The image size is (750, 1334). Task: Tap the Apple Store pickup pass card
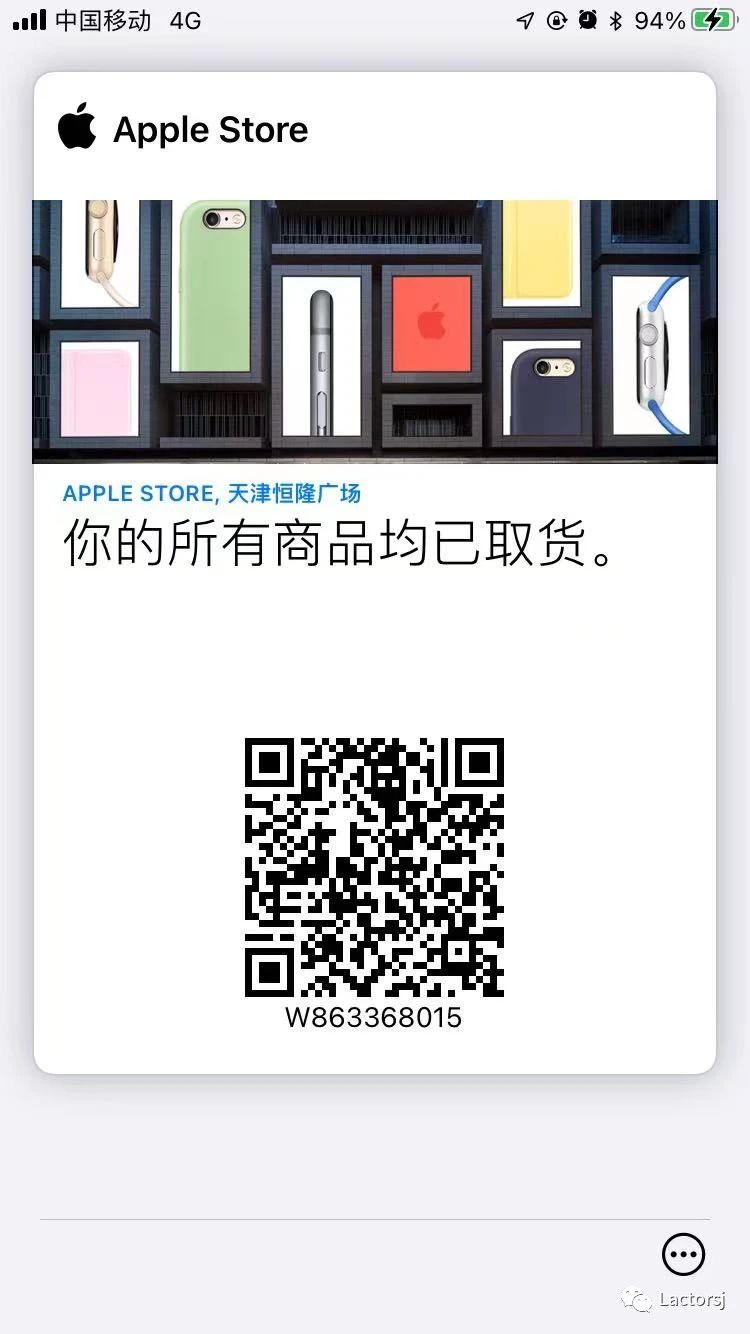coord(375,573)
